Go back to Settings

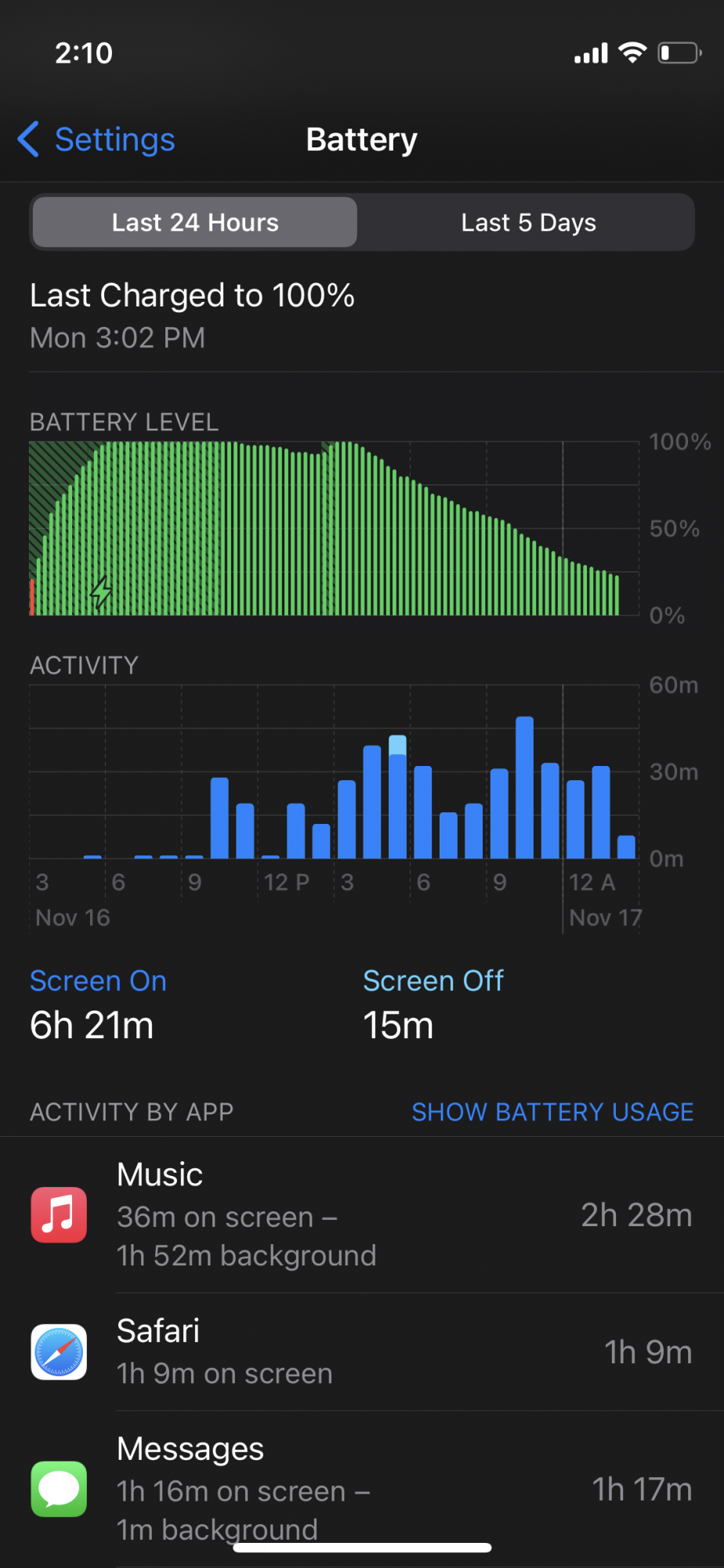(x=96, y=140)
